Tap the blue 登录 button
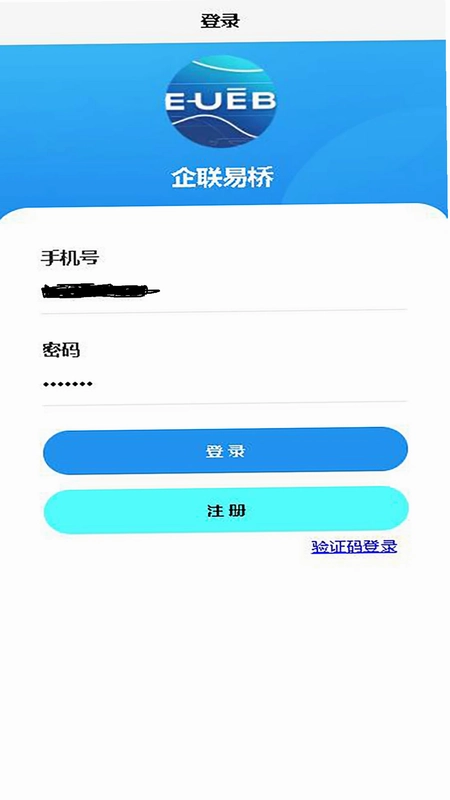 click(x=225, y=451)
